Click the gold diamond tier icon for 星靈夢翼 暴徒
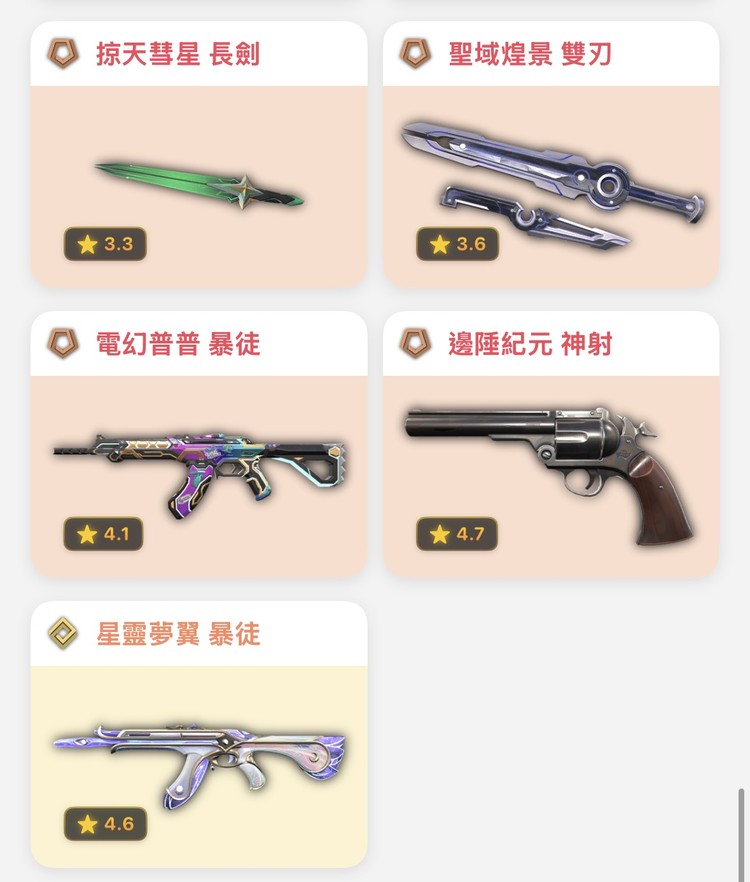750x882 pixels. click(61, 632)
